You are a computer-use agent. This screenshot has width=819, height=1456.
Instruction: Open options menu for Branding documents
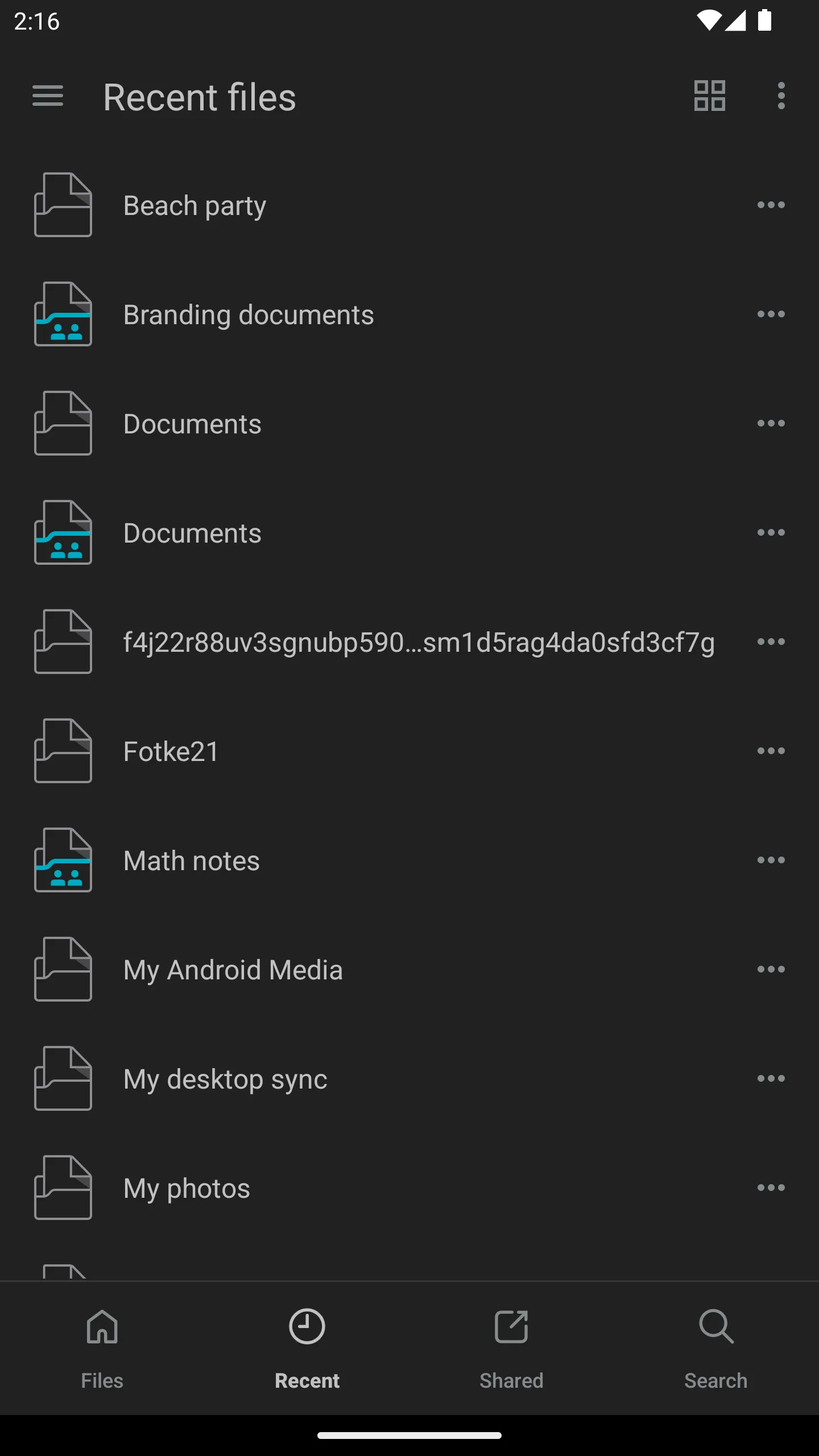[771, 314]
